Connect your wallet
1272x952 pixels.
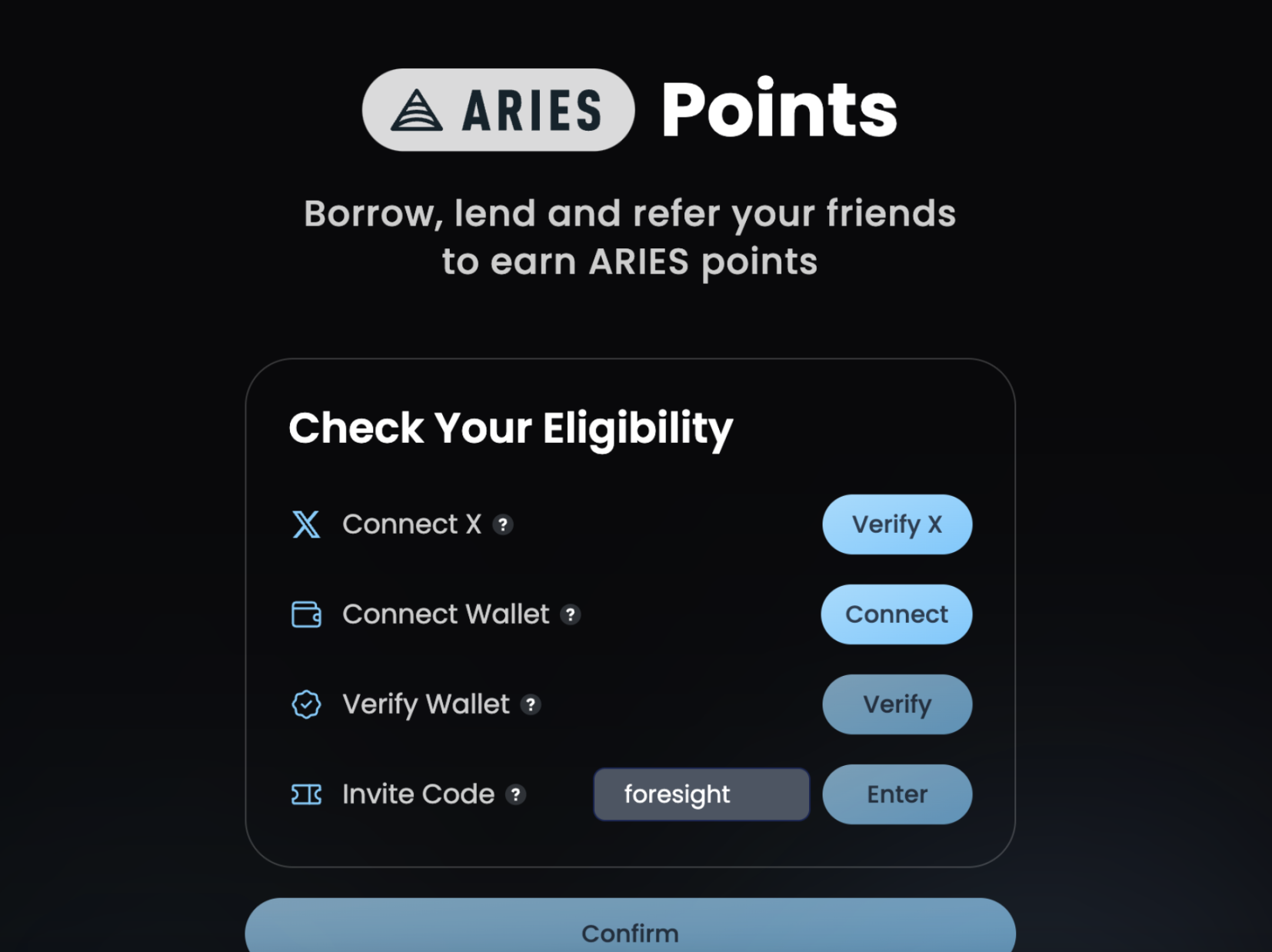897,614
